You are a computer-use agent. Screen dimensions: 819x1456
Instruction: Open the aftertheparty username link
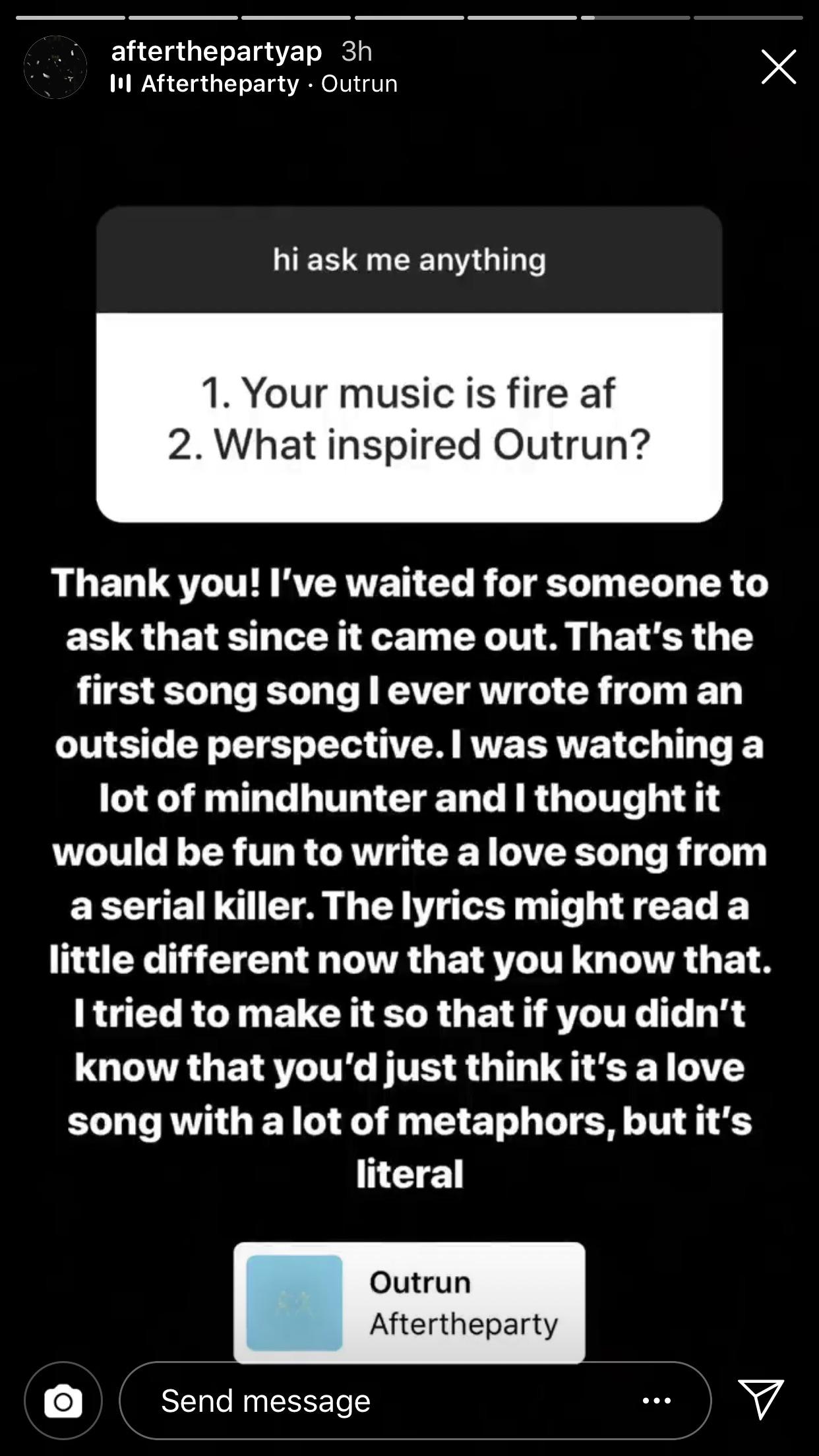pyautogui.click(x=216, y=51)
